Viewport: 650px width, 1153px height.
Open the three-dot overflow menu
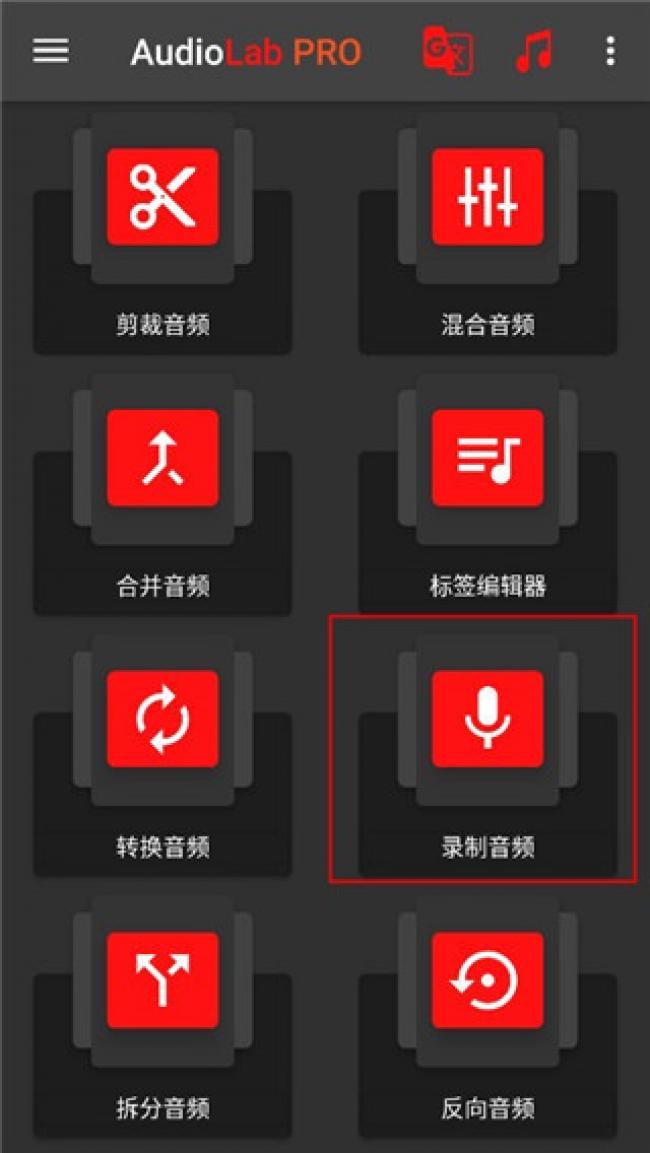coord(610,51)
